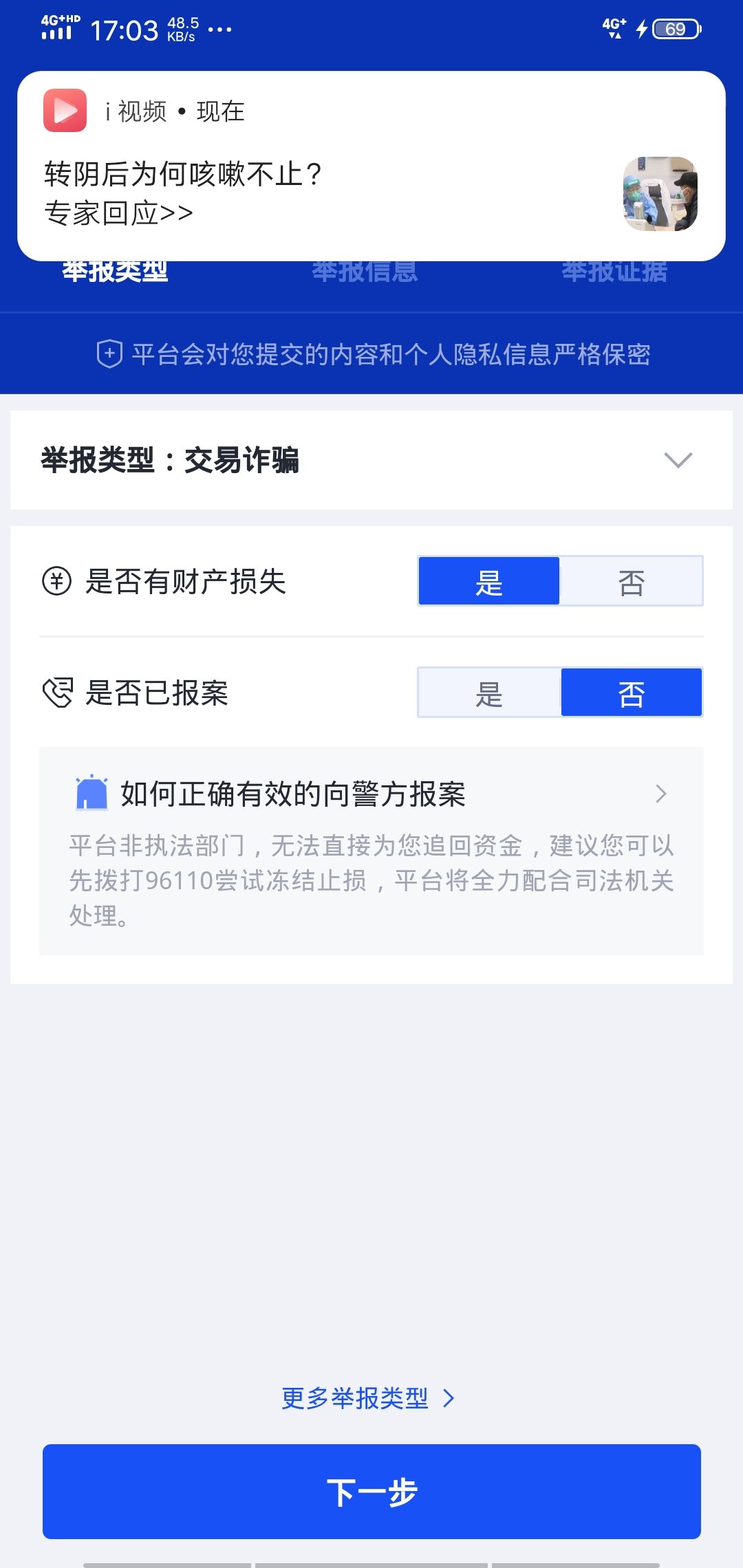
Task: Select 否 for 是否已报案
Action: pos(632,693)
